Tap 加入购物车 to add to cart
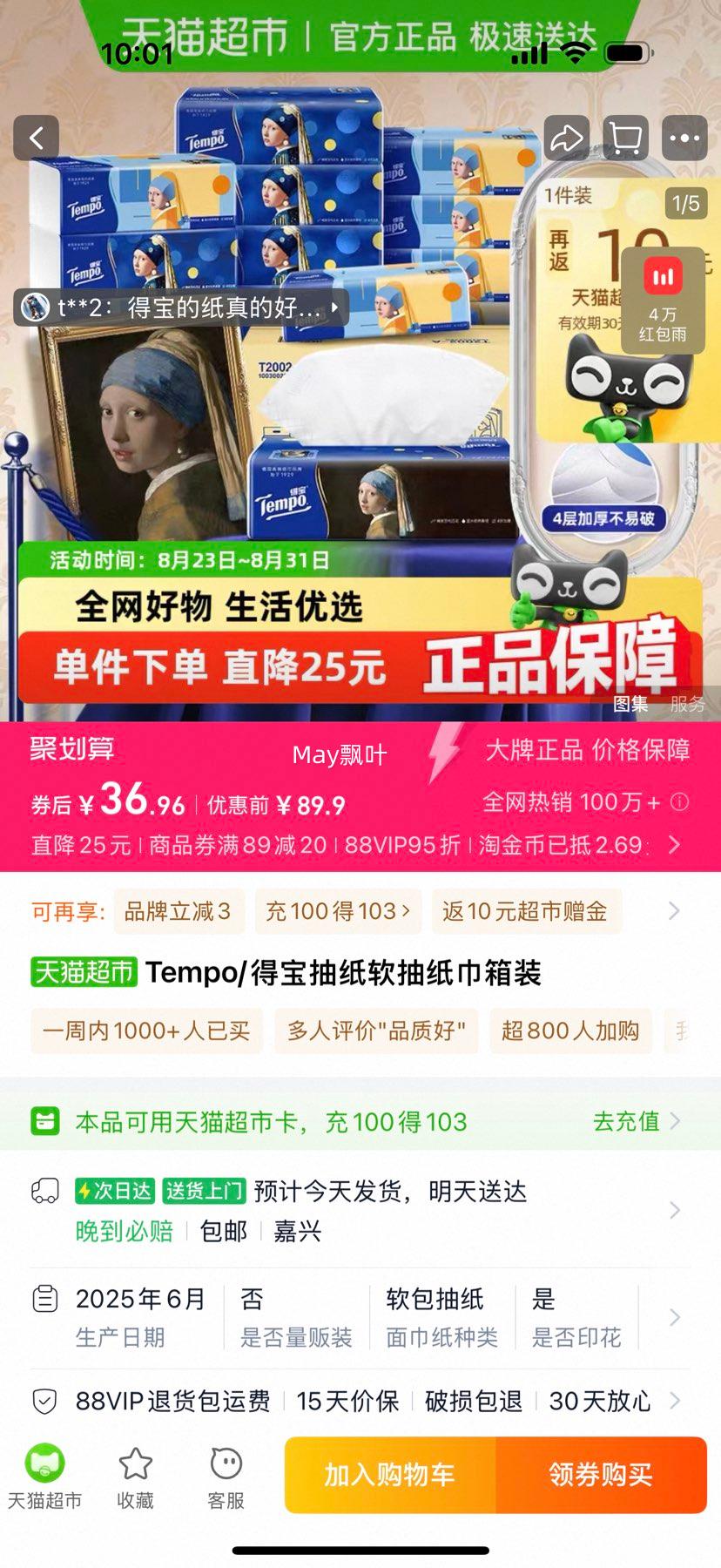The height and width of the screenshot is (1568, 721). 390,1475
